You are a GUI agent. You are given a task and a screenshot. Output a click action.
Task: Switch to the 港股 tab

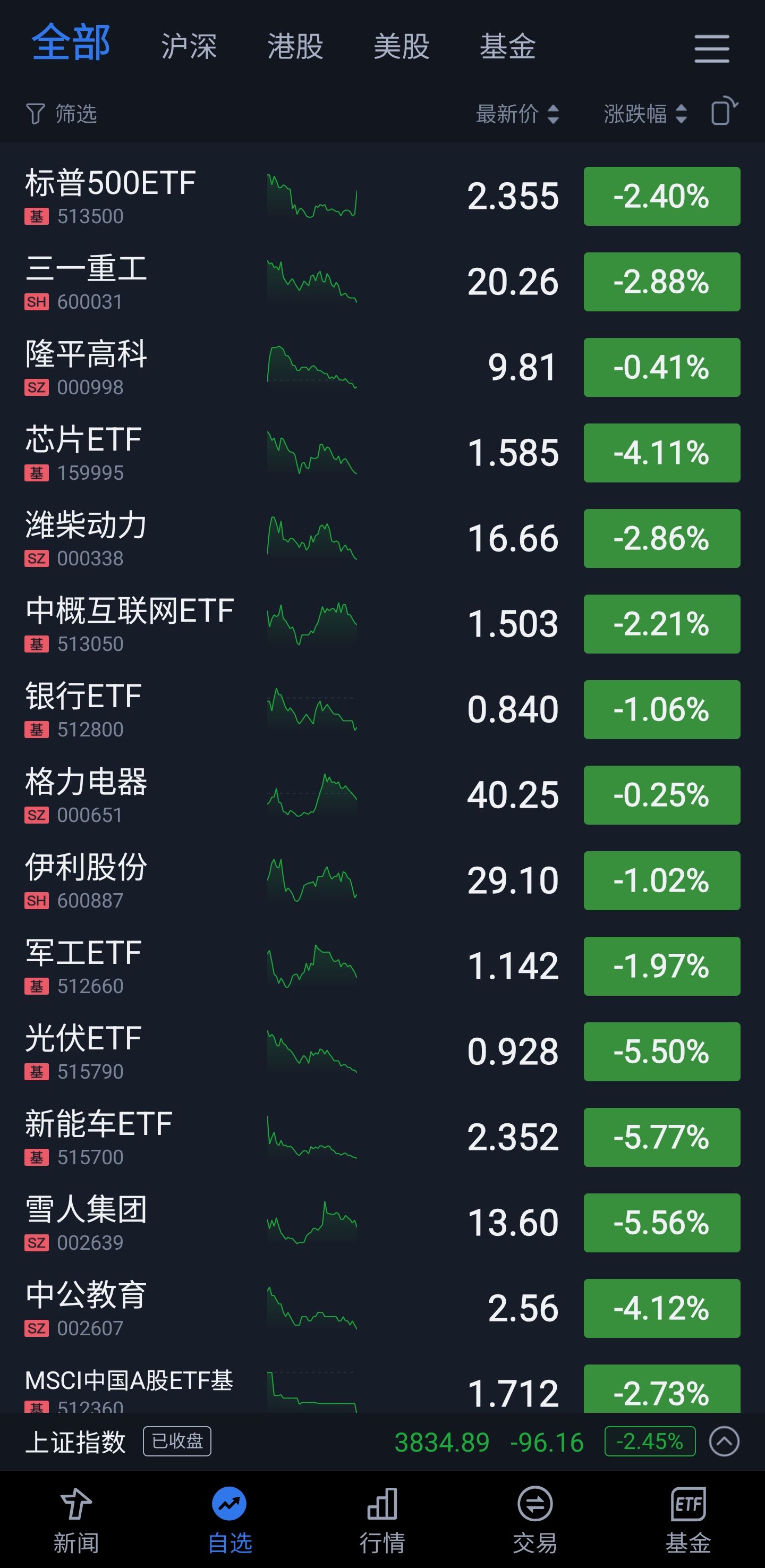[x=295, y=47]
